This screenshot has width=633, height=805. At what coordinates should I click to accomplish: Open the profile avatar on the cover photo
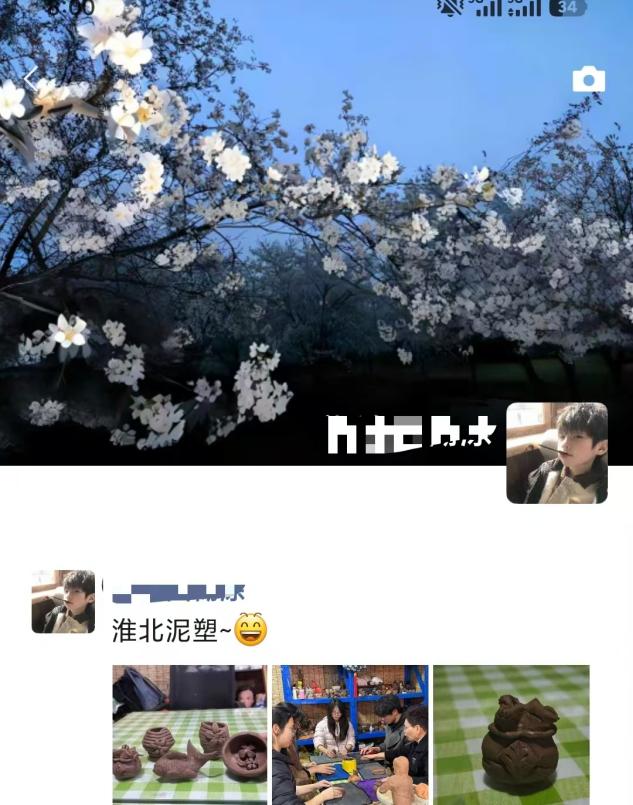coord(557,453)
